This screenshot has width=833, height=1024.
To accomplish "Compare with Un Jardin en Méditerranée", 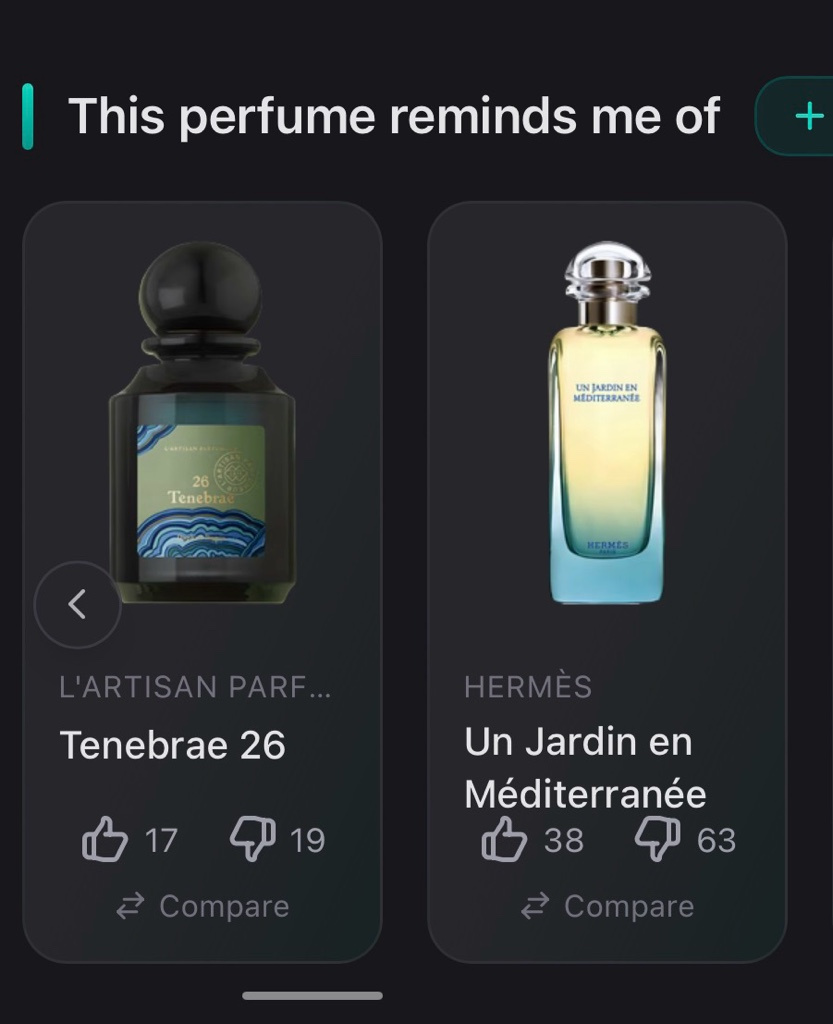I will coord(607,906).
